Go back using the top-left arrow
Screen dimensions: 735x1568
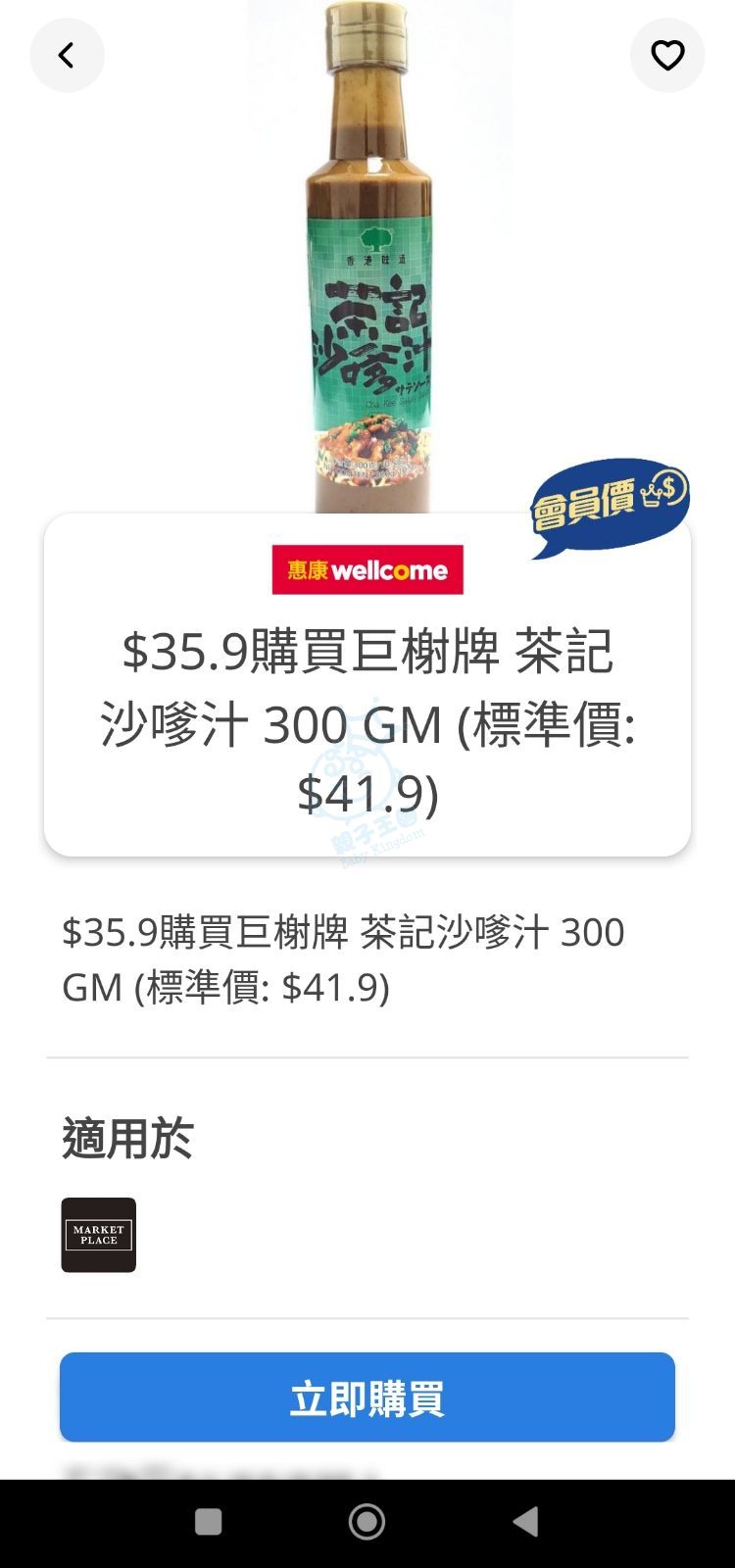[67, 56]
